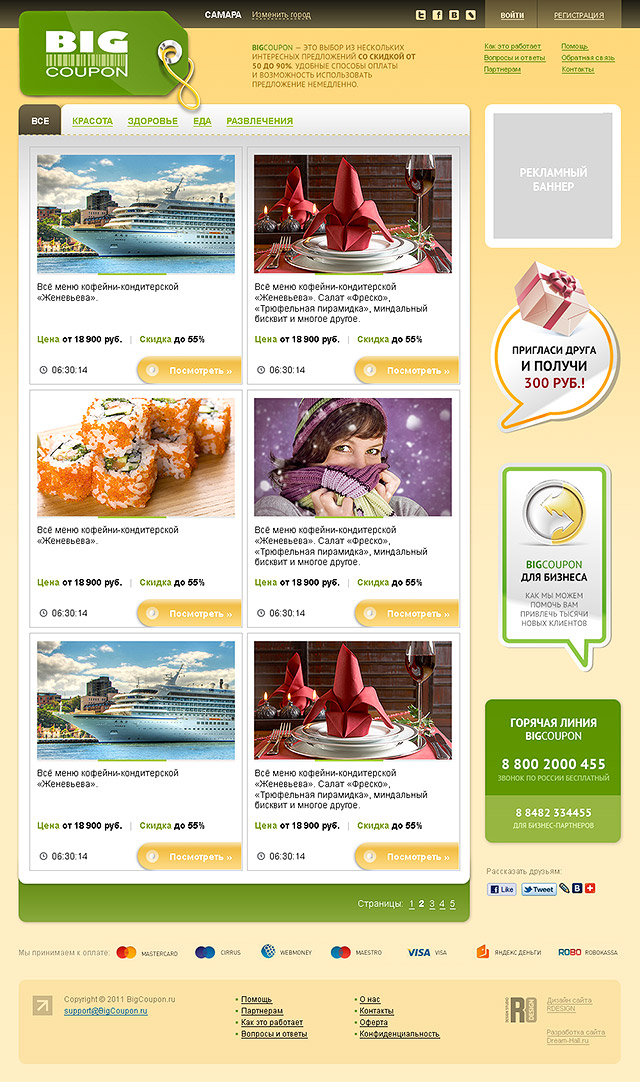Viewport: 640px width, 1082px height.
Task: Select the Все tab
Action: (x=40, y=121)
